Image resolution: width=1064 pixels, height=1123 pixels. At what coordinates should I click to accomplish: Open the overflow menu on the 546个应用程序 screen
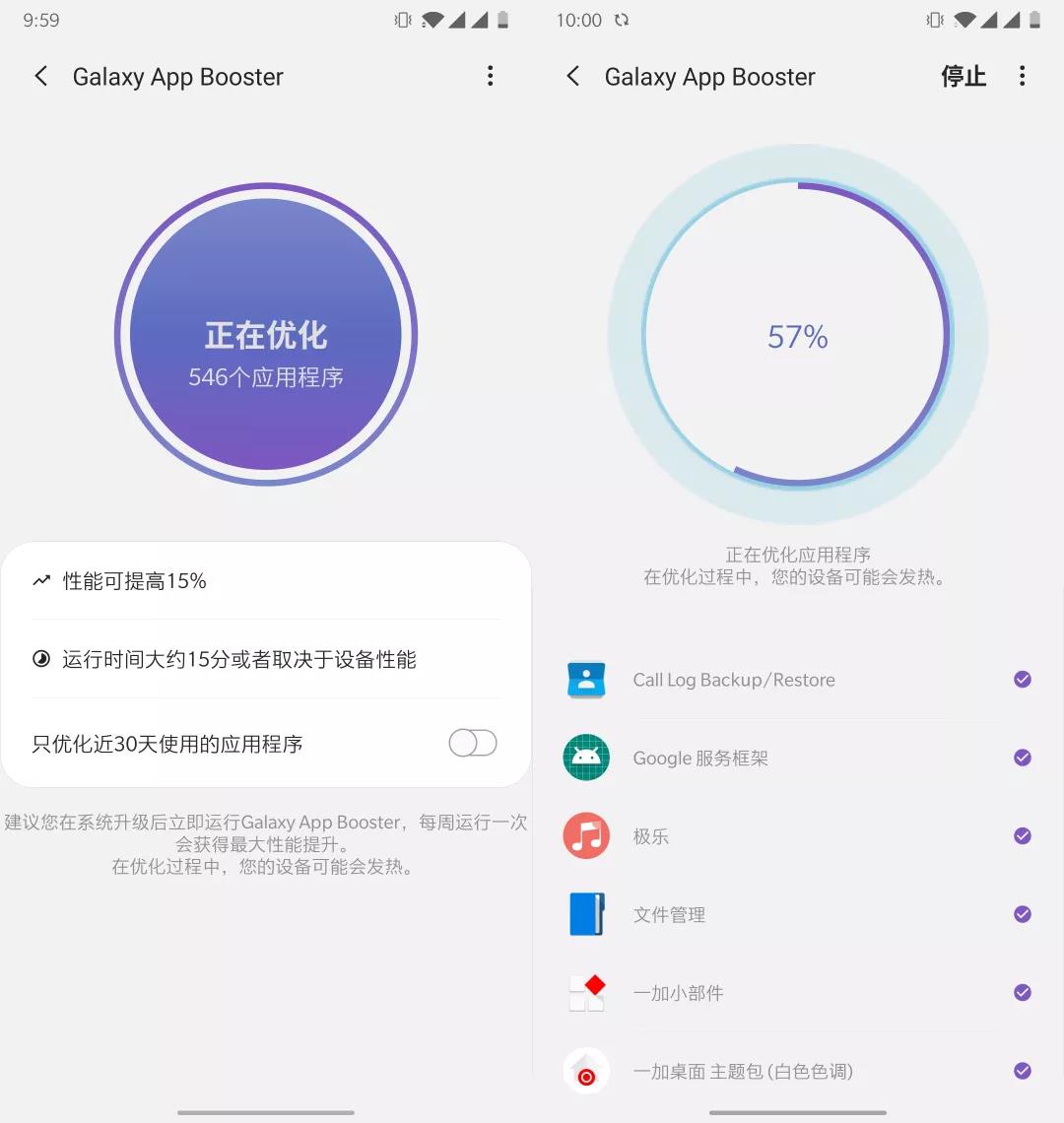pos(490,77)
